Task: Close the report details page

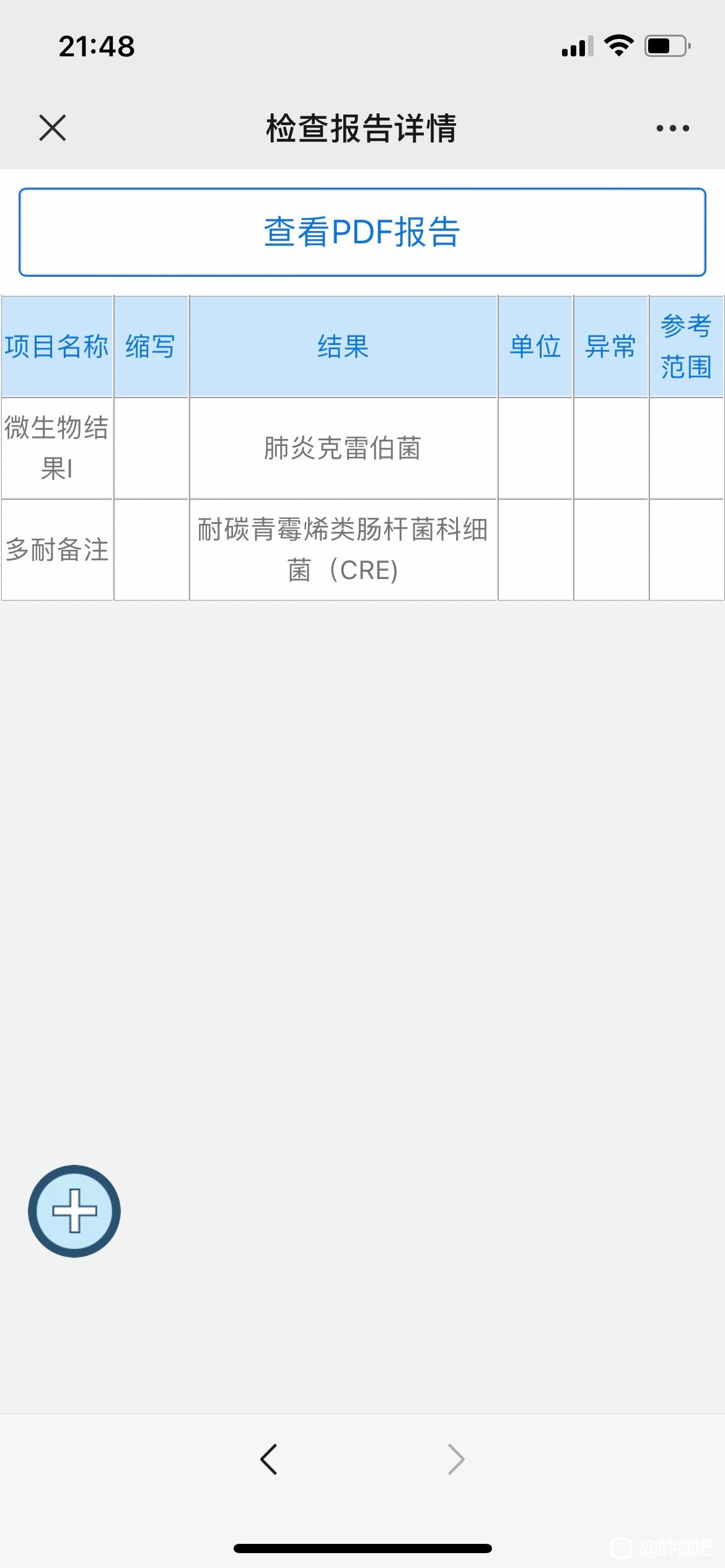Action: [x=52, y=128]
